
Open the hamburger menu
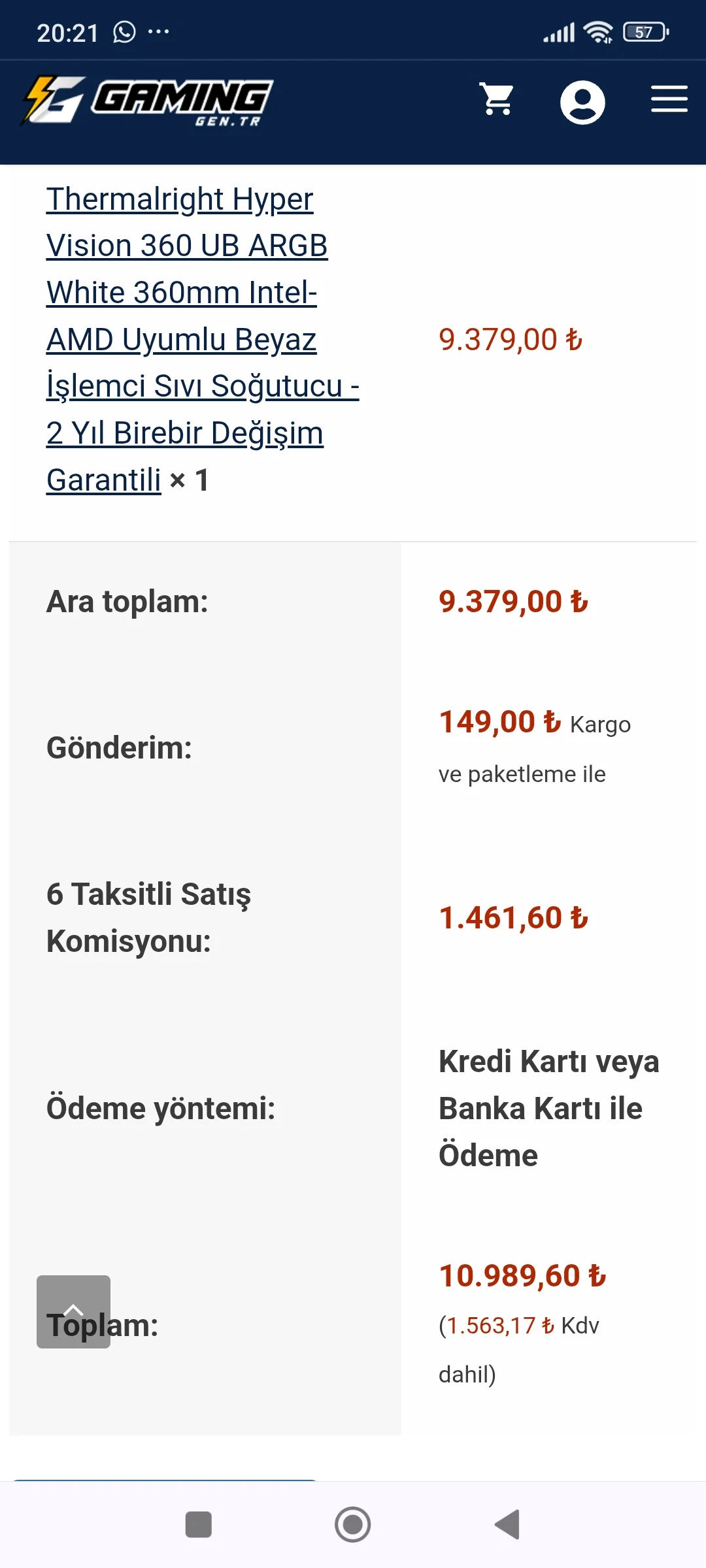669,99
